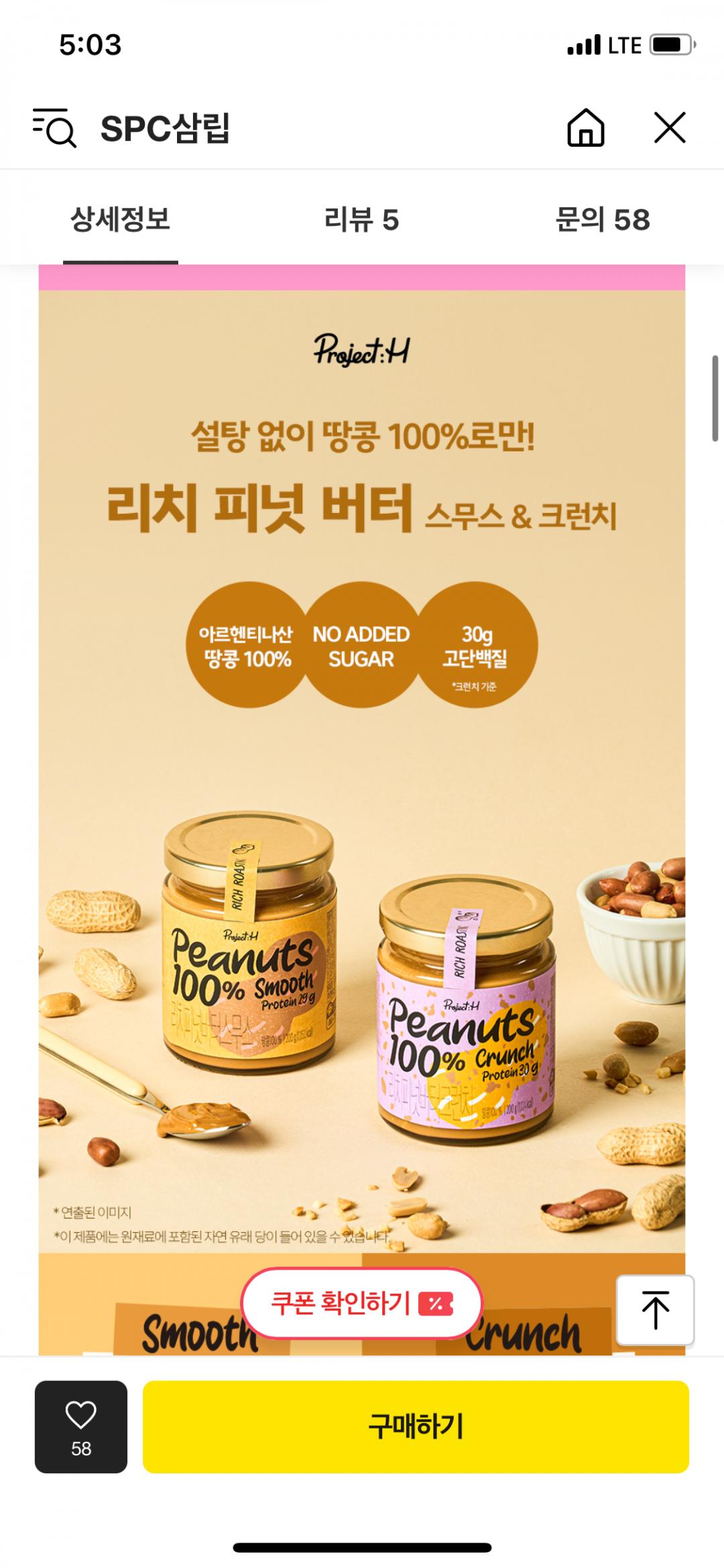Image resolution: width=724 pixels, height=1568 pixels.
Task: Like this product with the heart
Action: [x=81, y=1426]
